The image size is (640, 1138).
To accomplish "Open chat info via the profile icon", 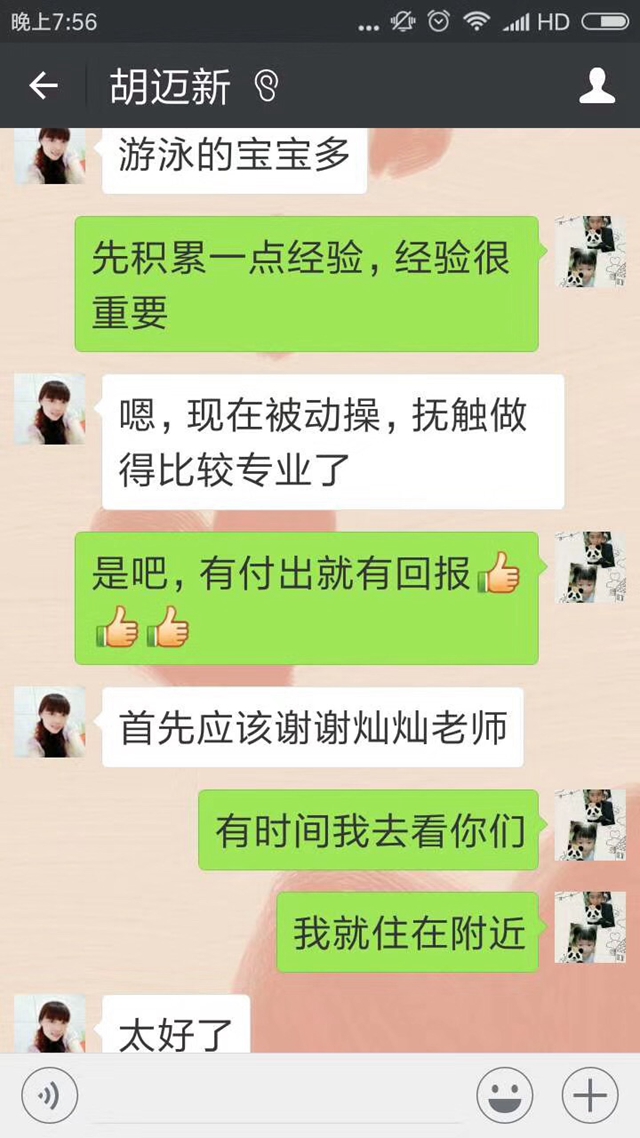I will pyautogui.click(x=597, y=87).
